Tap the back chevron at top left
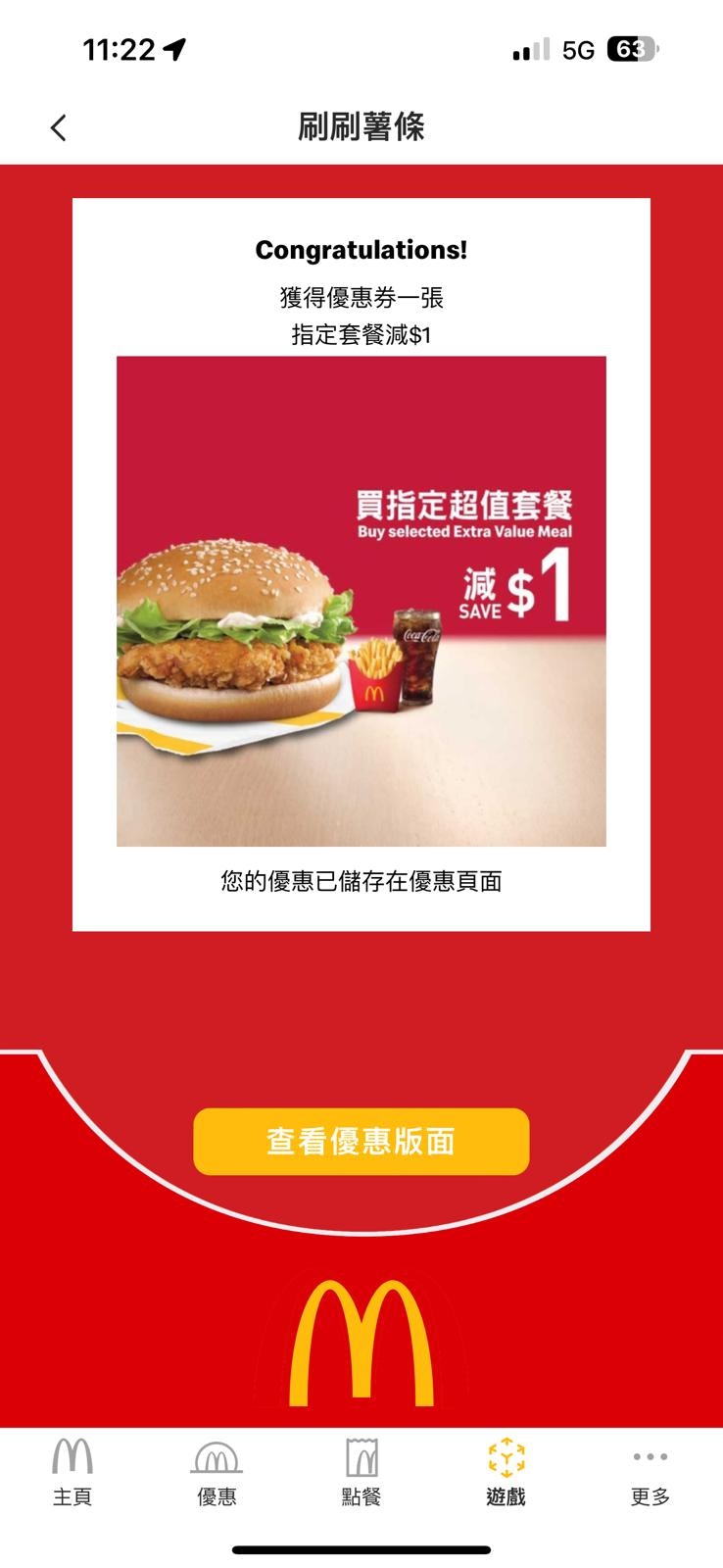The height and width of the screenshot is (1568, 723). pyautogui.click(x=57, y=127)
